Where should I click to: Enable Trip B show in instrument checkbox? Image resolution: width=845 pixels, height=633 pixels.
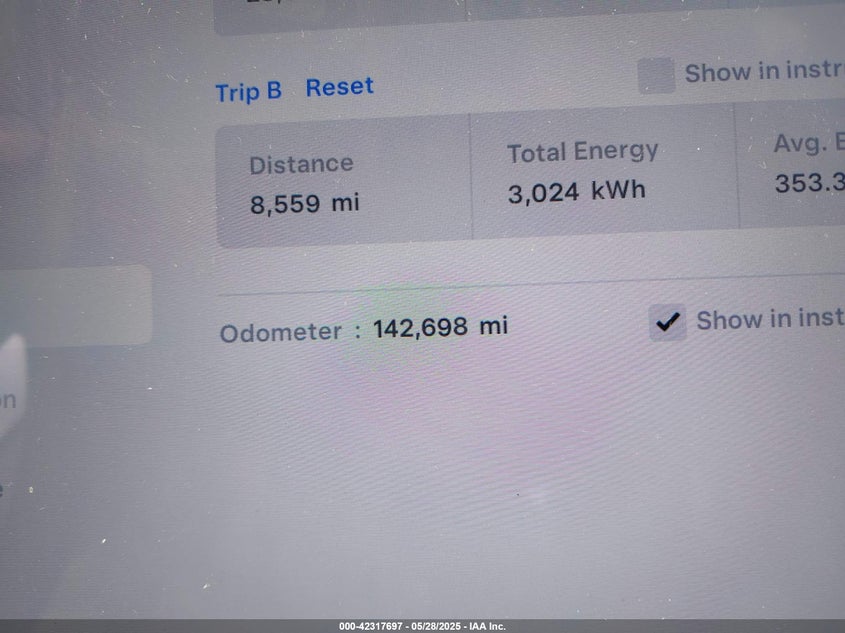(656, 76)
